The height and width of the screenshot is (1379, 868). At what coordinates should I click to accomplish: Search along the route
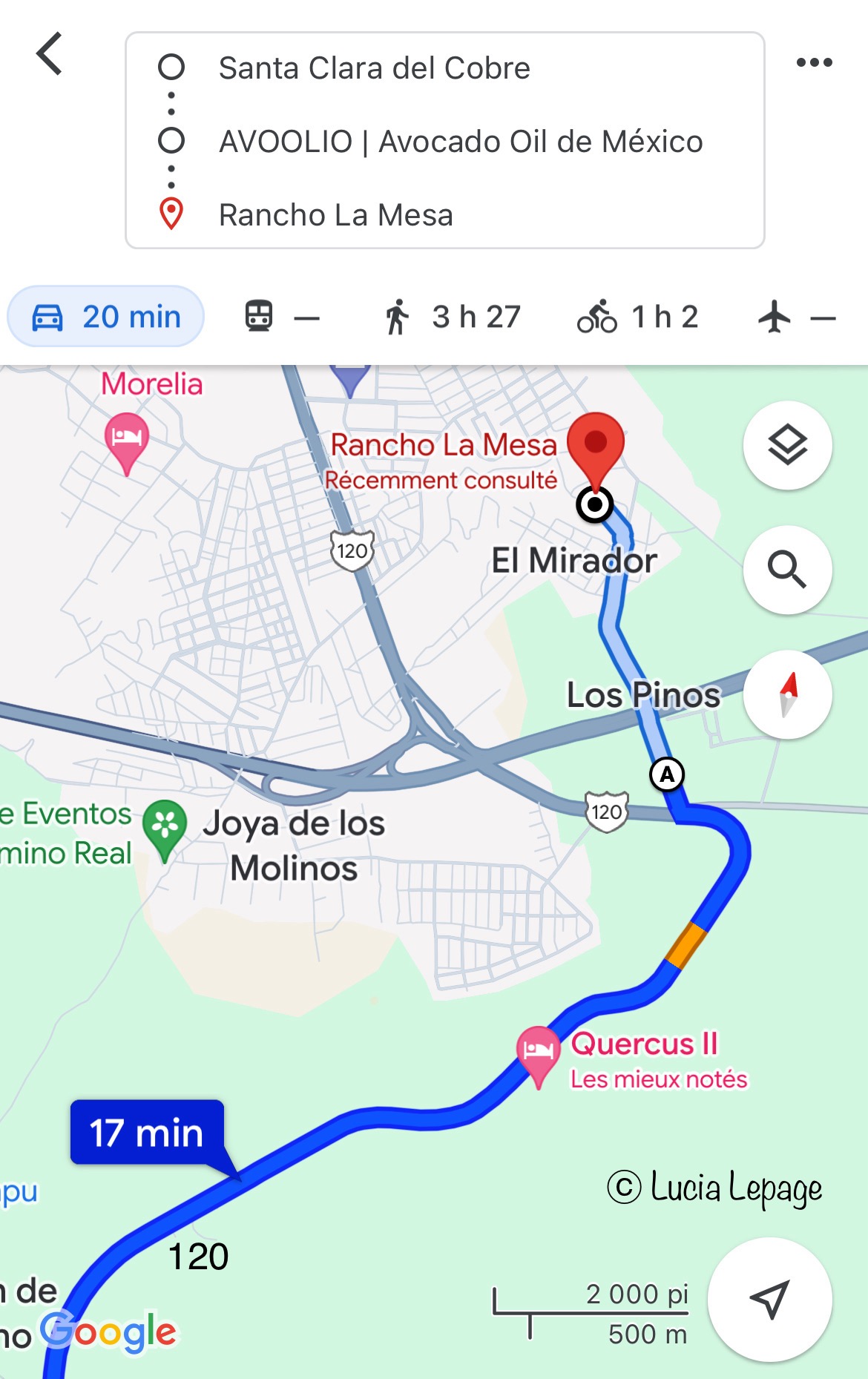[787, 570]
